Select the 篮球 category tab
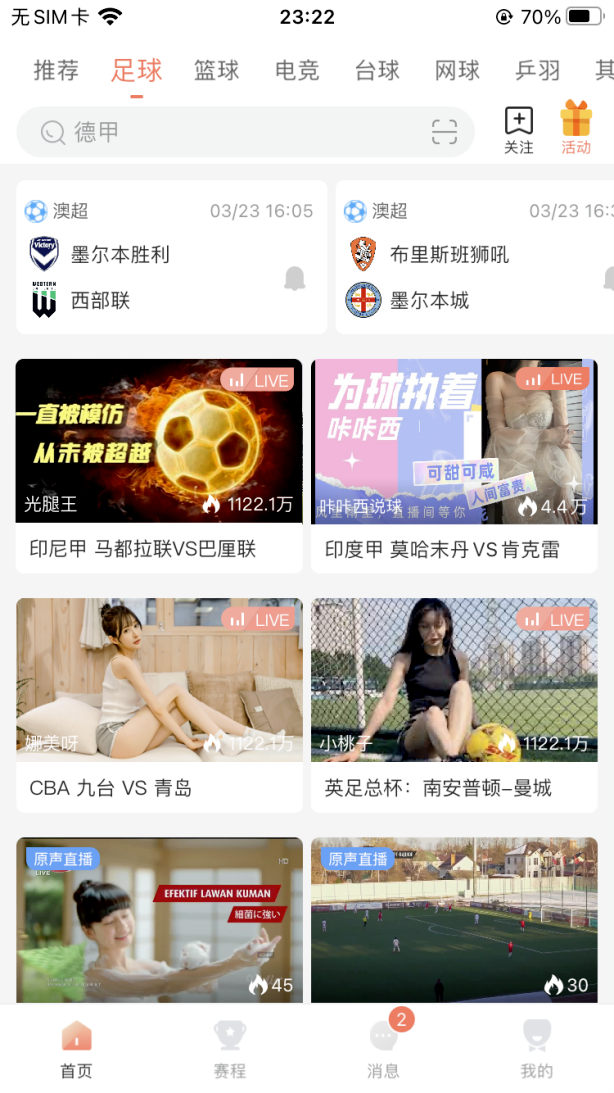 tap(217, 71)
